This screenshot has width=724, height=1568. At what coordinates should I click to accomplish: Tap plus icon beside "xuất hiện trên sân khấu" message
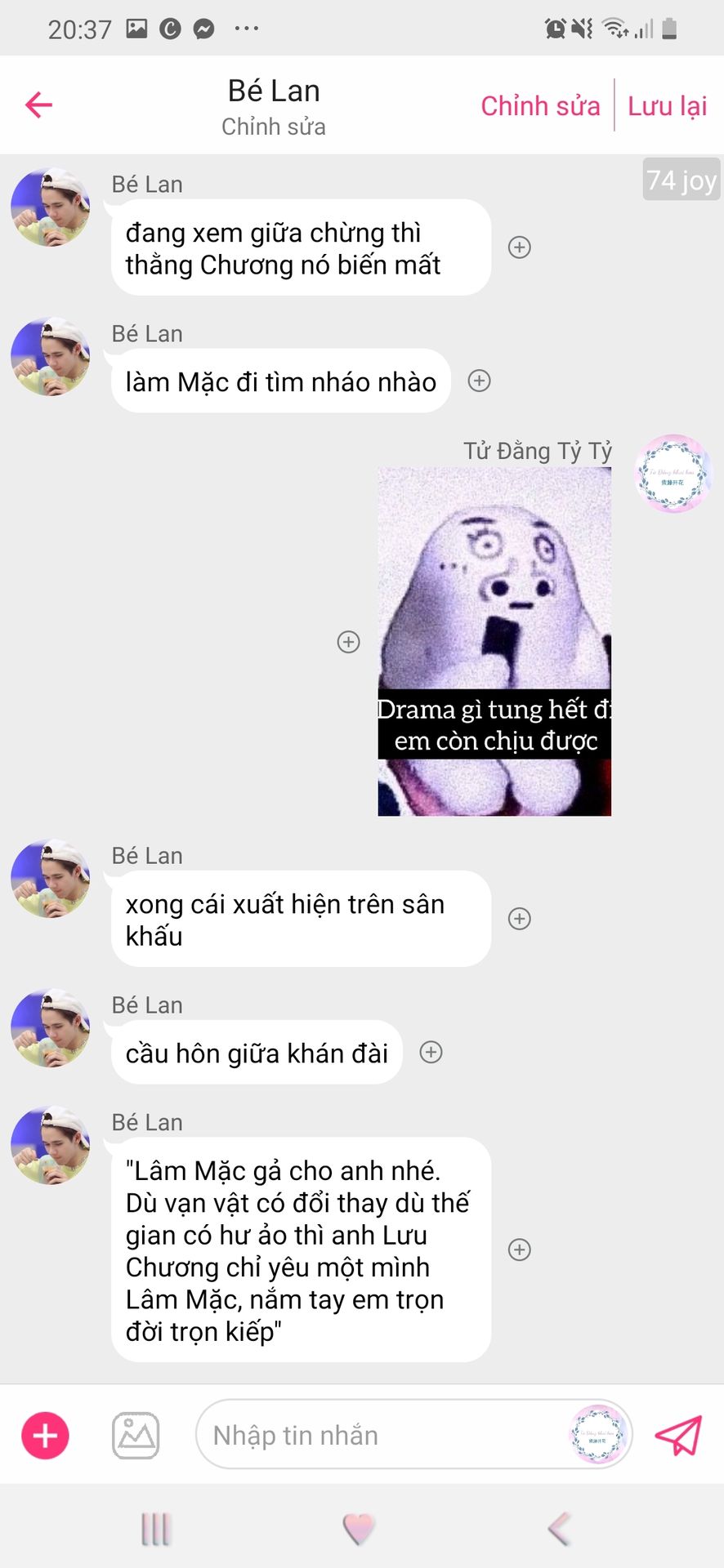pos(520,919)
